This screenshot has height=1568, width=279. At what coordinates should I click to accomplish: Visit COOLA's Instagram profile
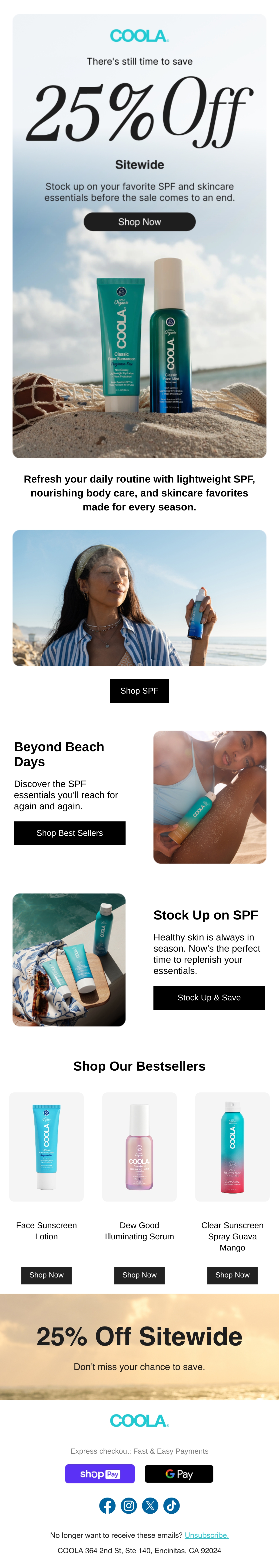click(x=129, y=1505)
